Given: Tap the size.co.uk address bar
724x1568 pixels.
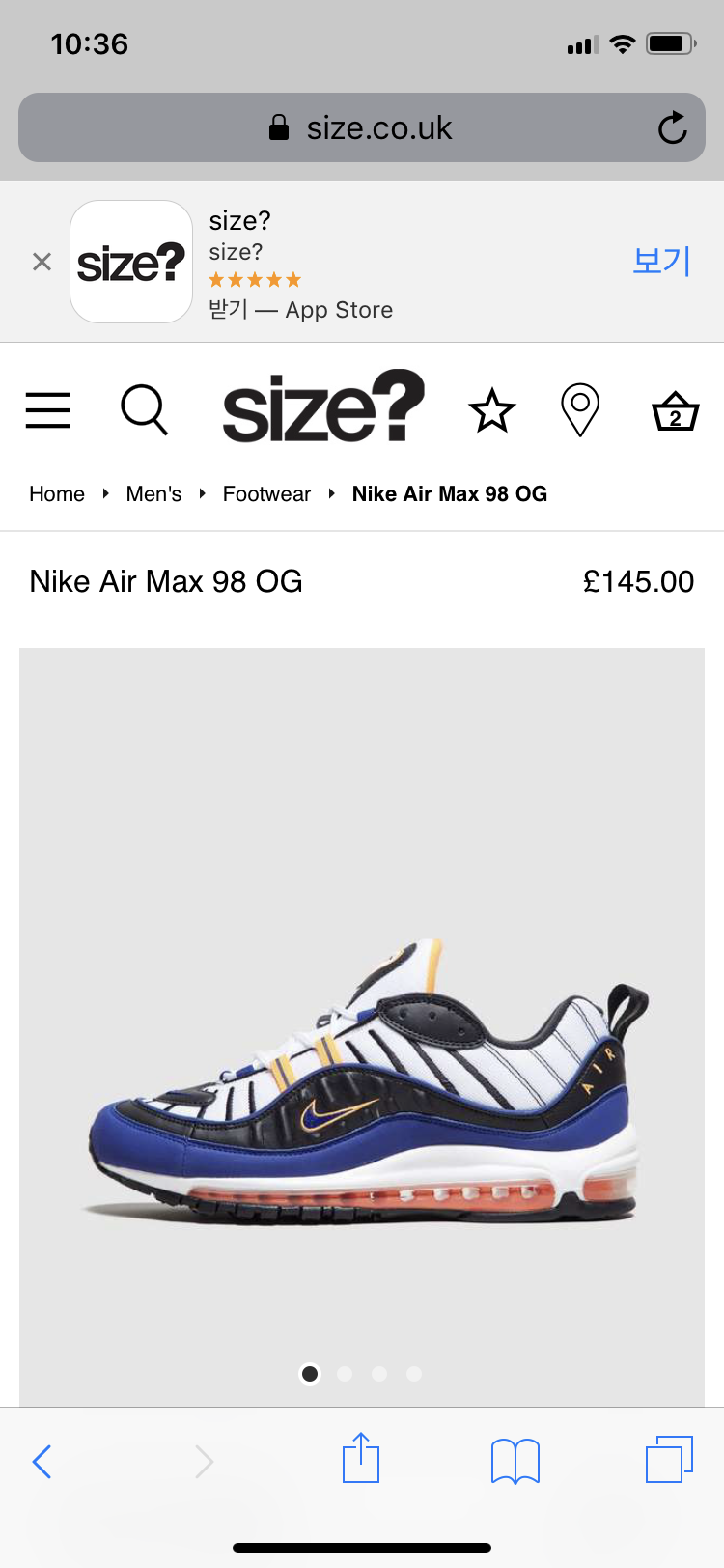Looking at the screenshot, I should (362, 127).
